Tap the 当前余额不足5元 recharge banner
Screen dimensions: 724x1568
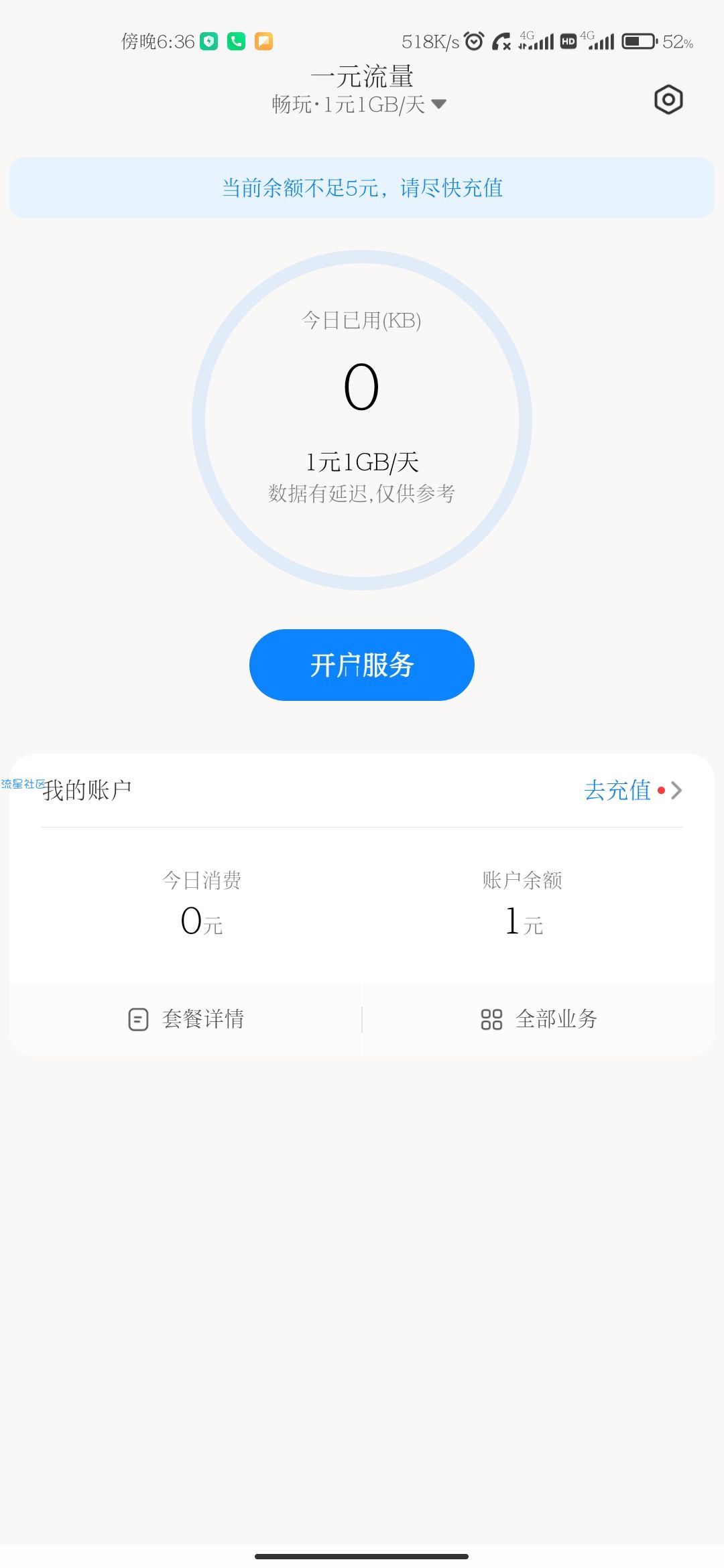pyautogui.click(x=362, y=188)
